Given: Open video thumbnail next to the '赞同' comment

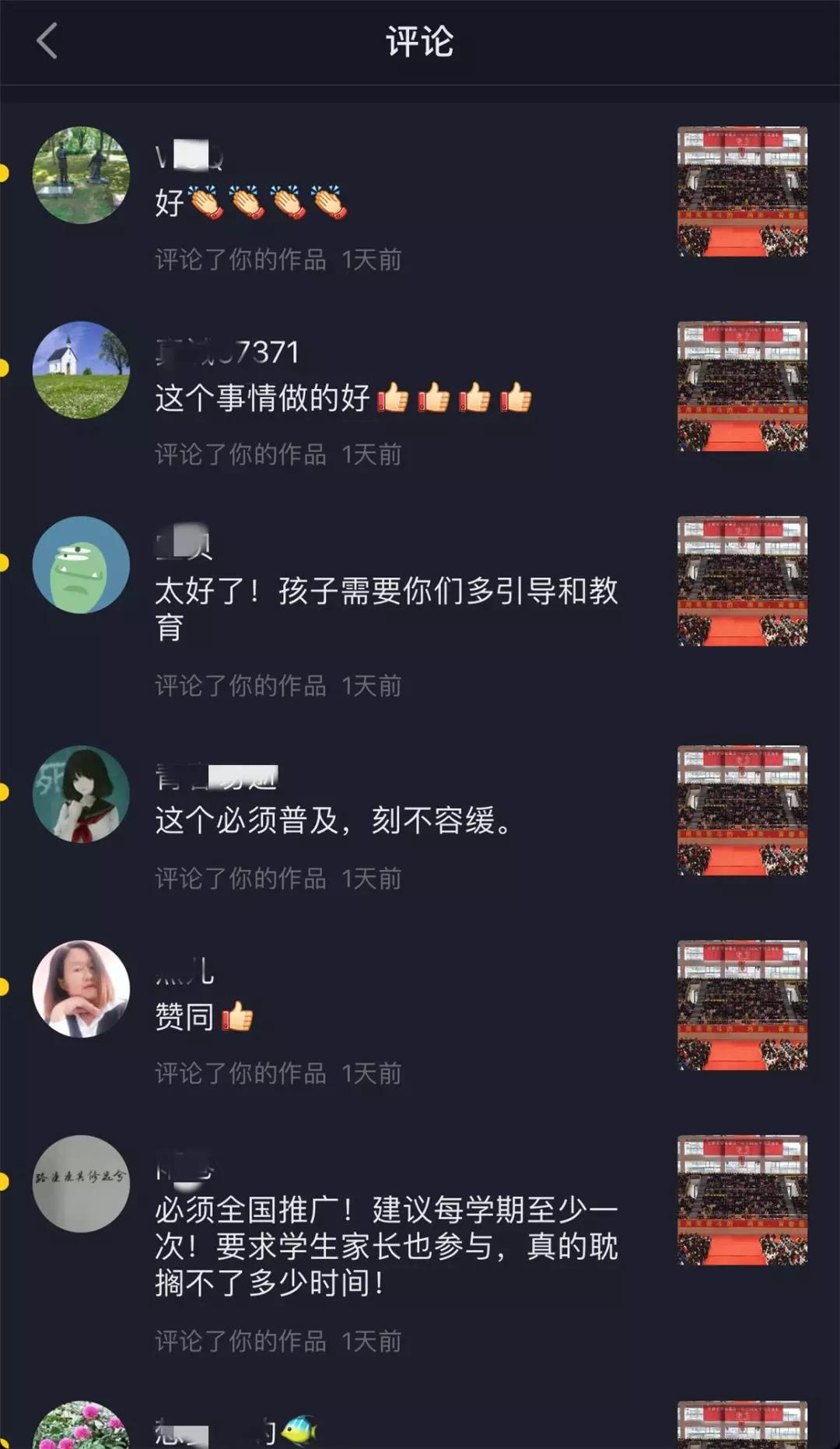Looking at the screenshot, I should [742, 1005].
